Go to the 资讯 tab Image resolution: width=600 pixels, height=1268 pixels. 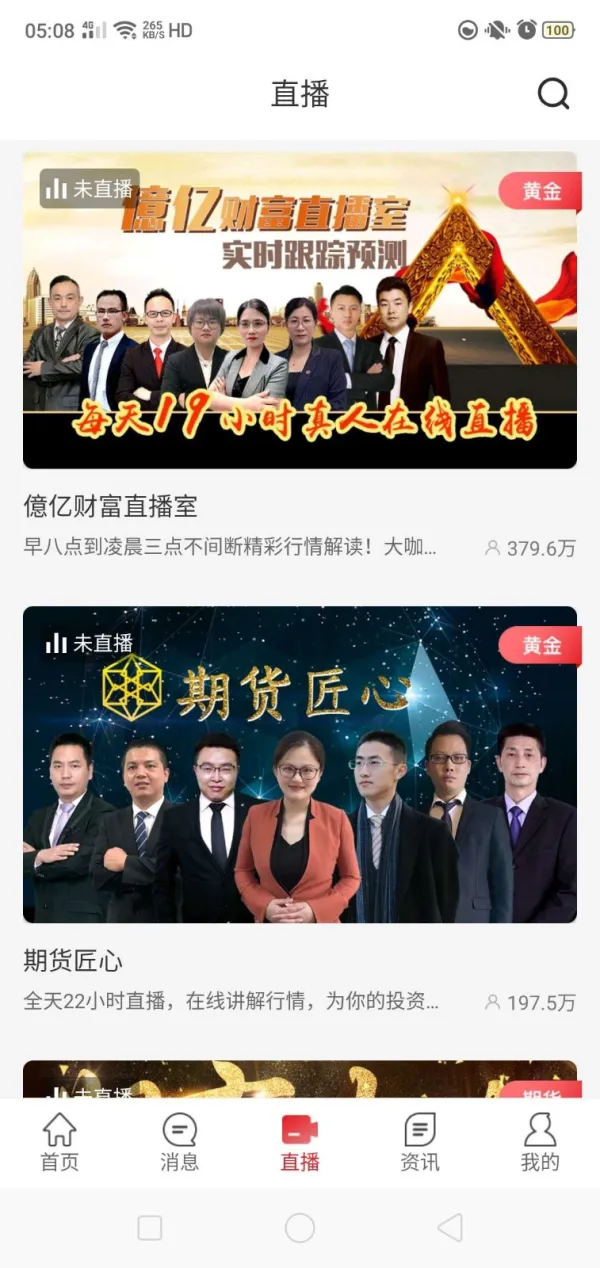(x=420, y=1142)
